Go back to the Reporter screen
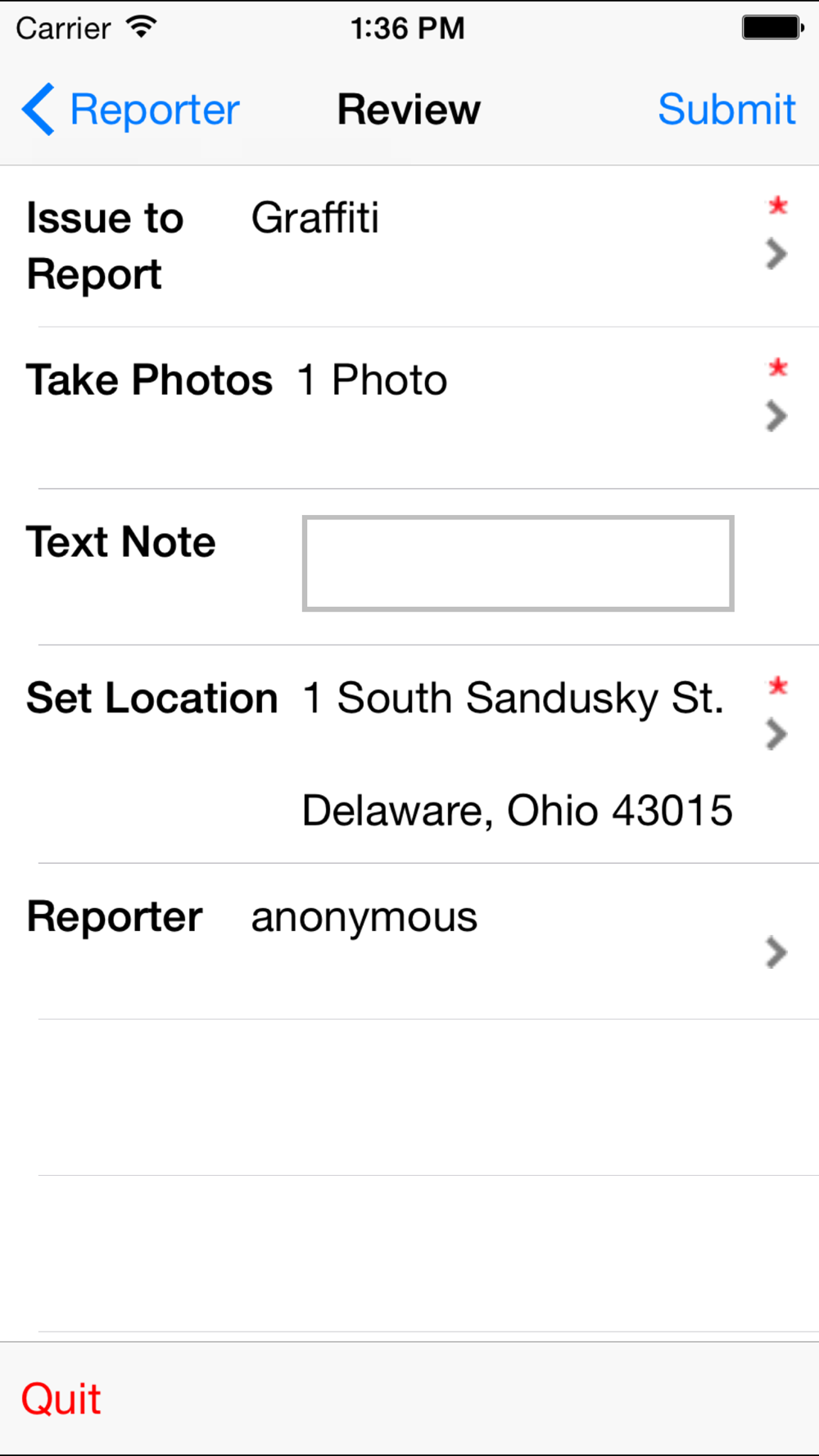Viewport: 819px width, 1456px height. click(131, 110)
